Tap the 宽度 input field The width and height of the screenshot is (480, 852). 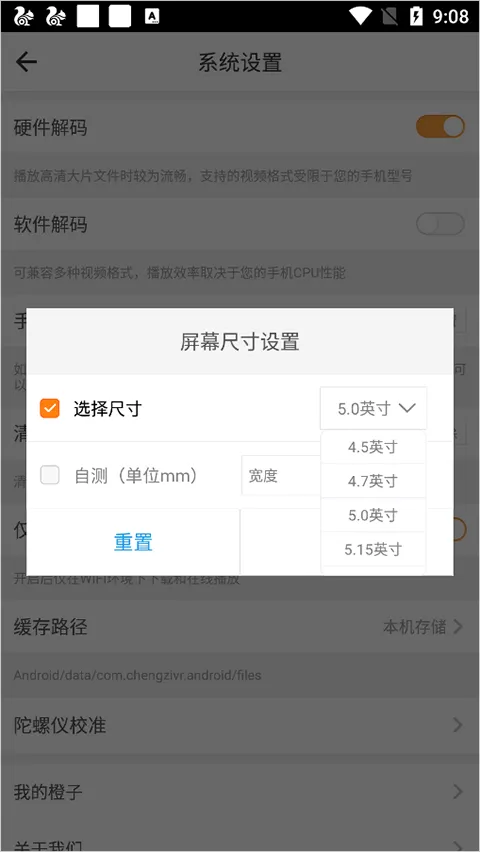pos(281,475)
